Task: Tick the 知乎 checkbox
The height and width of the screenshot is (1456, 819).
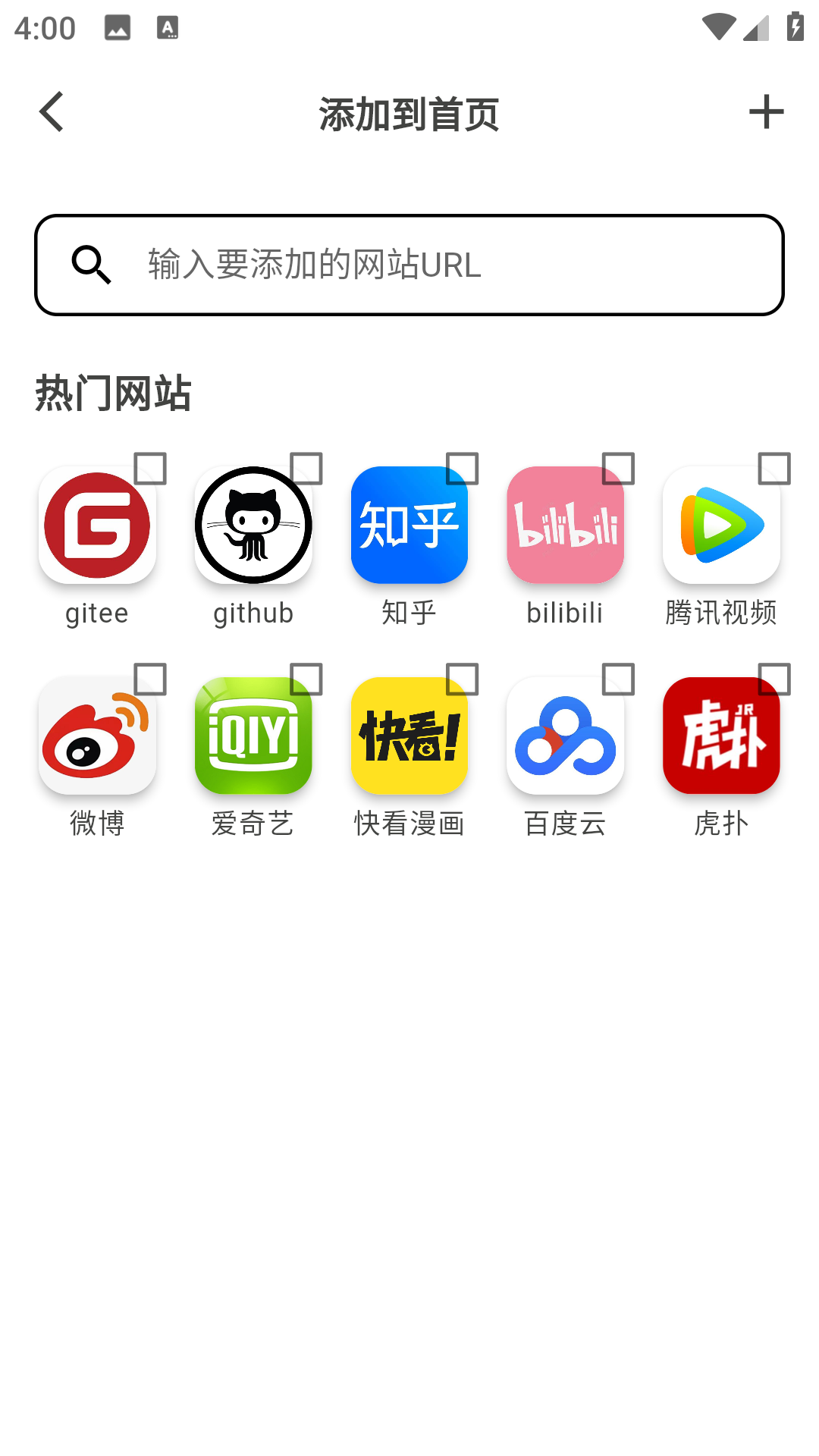Action: click(x=463, y=469)
